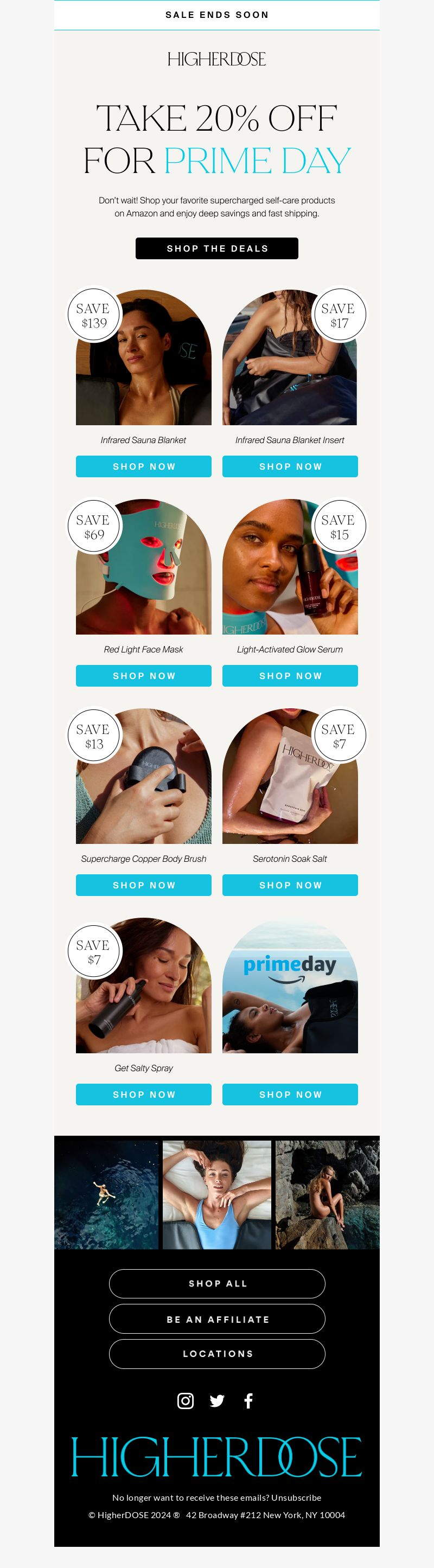Viewport: 434px width, 1568px height.
Task: Tap the Shop The Deals button
Action: pos(216,248)
